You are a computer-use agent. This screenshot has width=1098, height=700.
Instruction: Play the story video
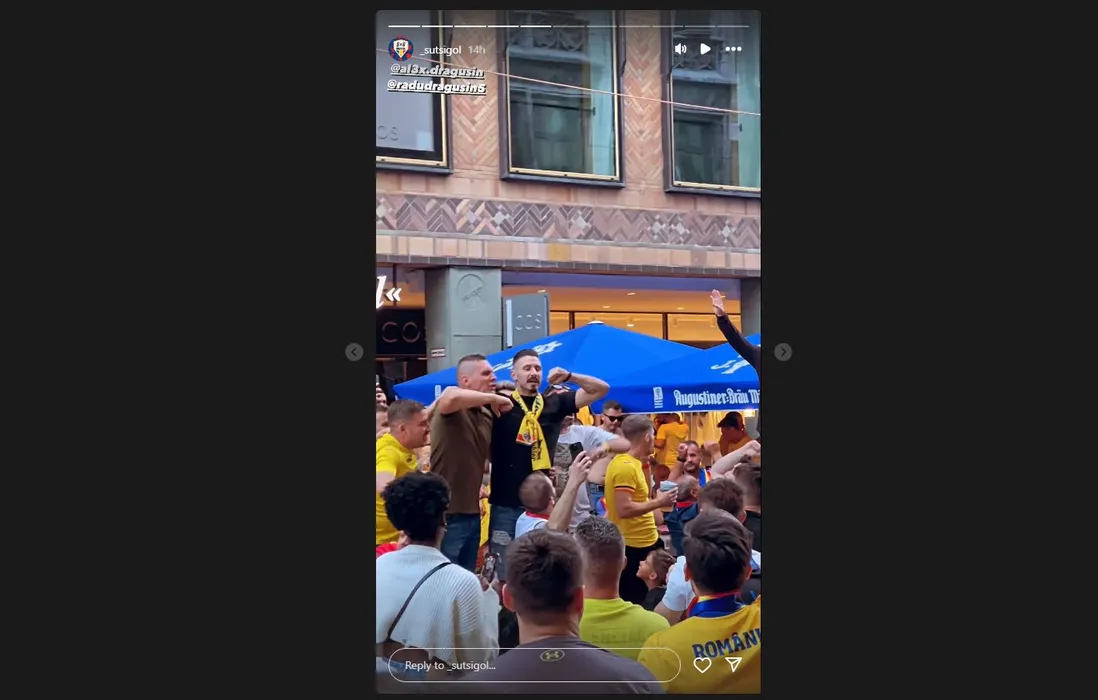click(x=706, y=49)
